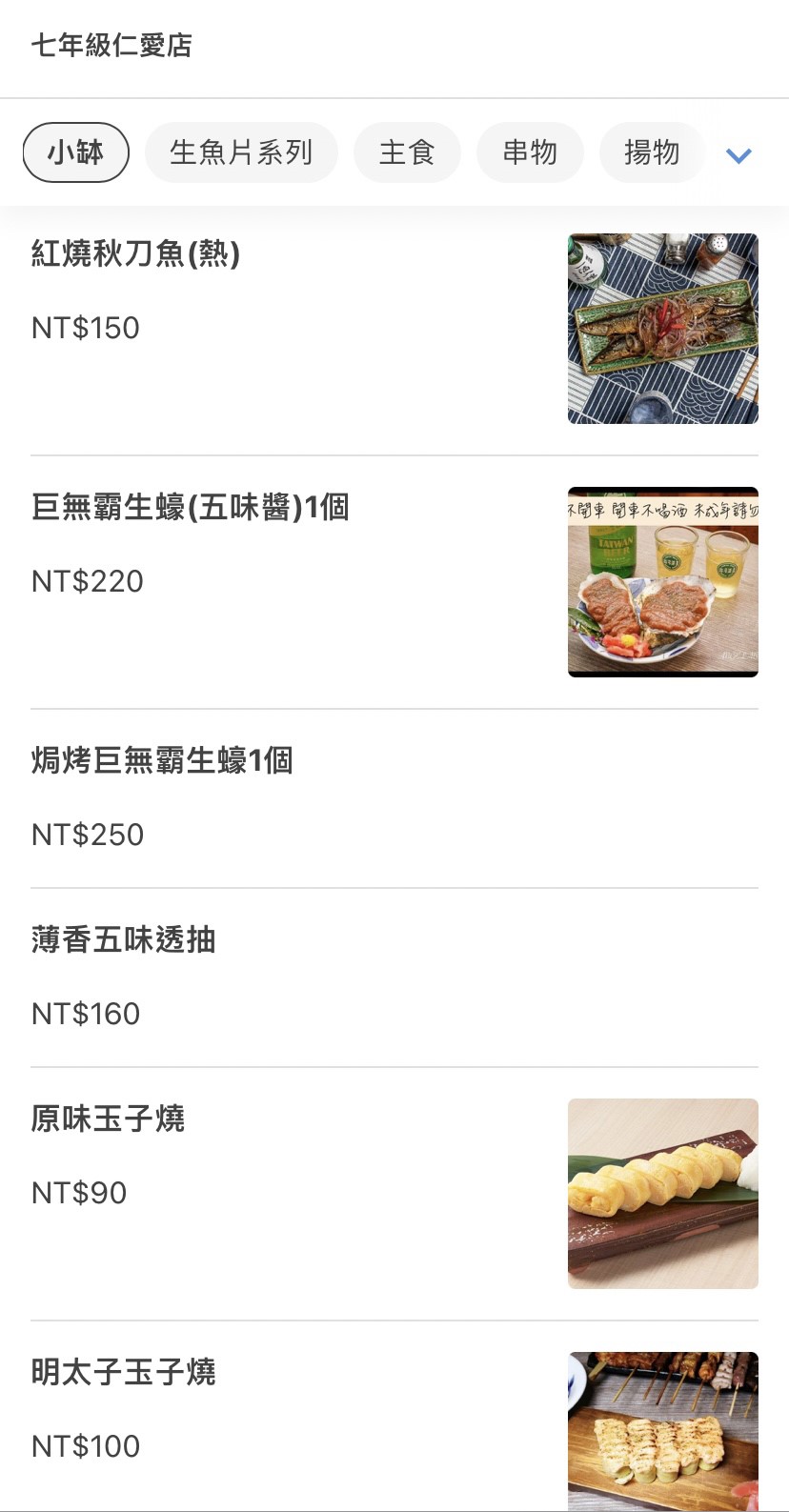Viewport: 789px width, 1512px height.
Task: Switch to the 生魚片系列 category
Action: pos(241,152)
